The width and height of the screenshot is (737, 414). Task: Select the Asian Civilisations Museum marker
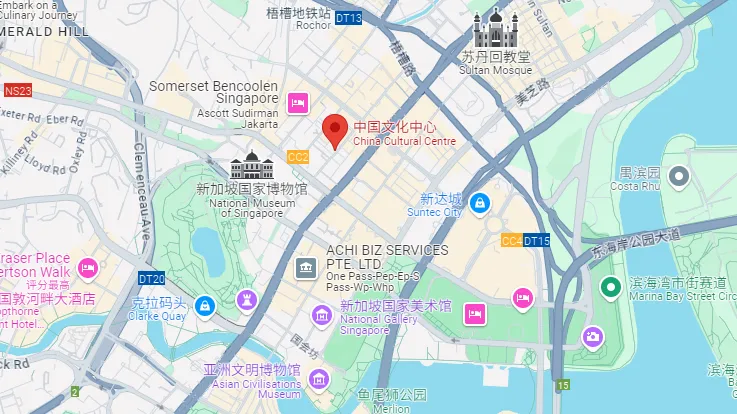point(319,378)
